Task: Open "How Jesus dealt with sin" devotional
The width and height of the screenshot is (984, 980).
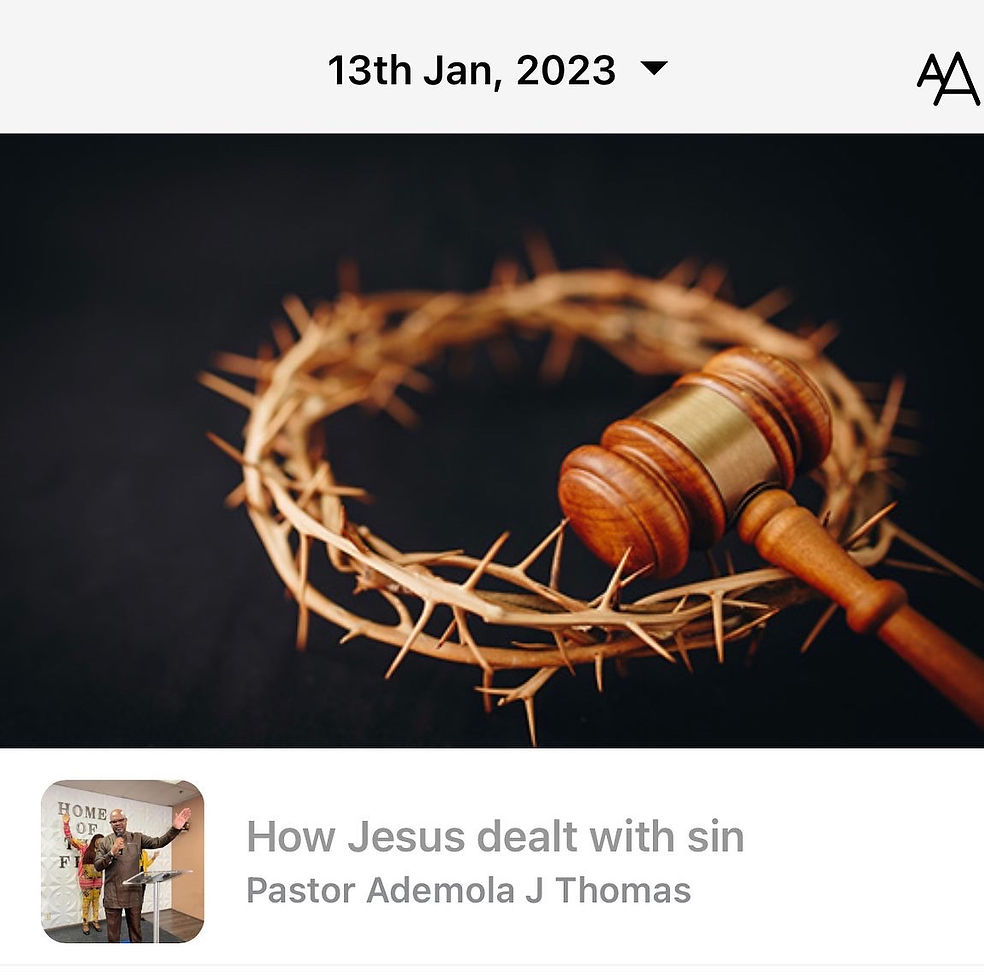Action: (x=495, y=837)
